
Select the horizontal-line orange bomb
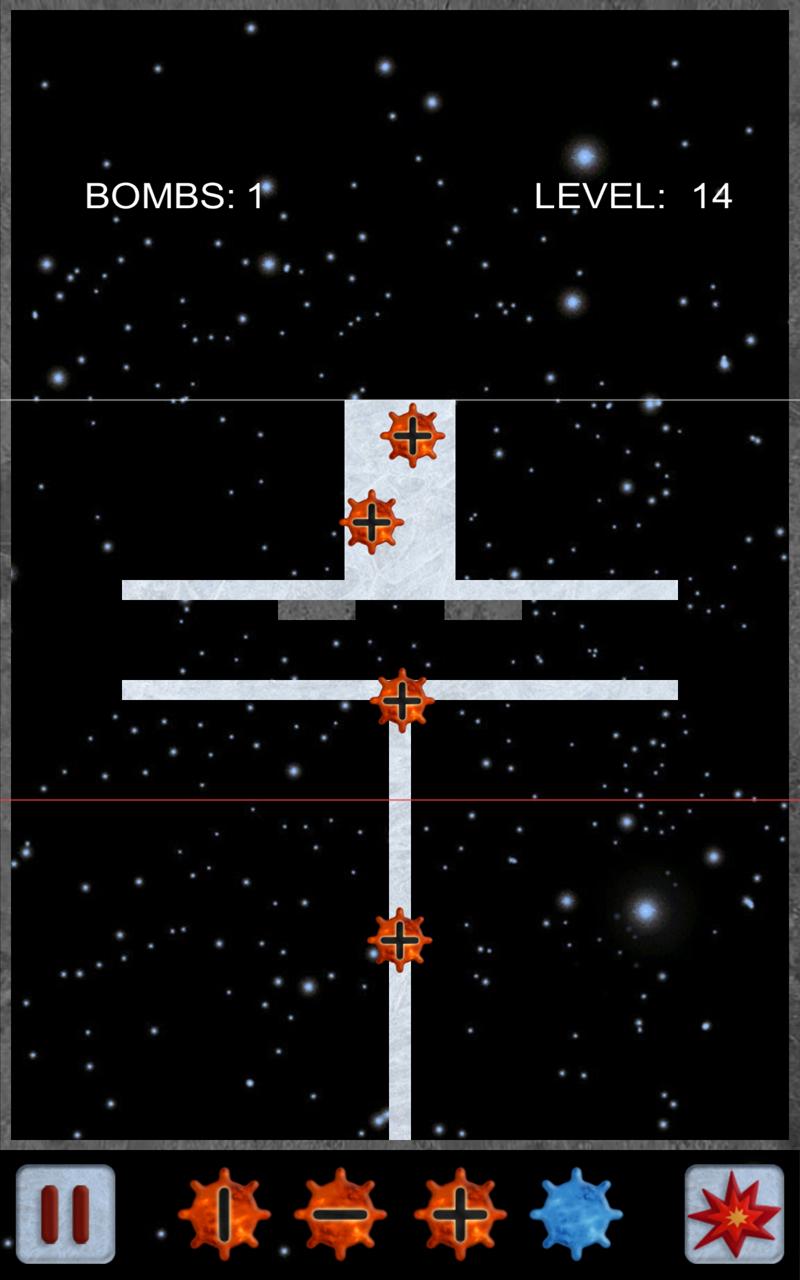click(340, 1214)
